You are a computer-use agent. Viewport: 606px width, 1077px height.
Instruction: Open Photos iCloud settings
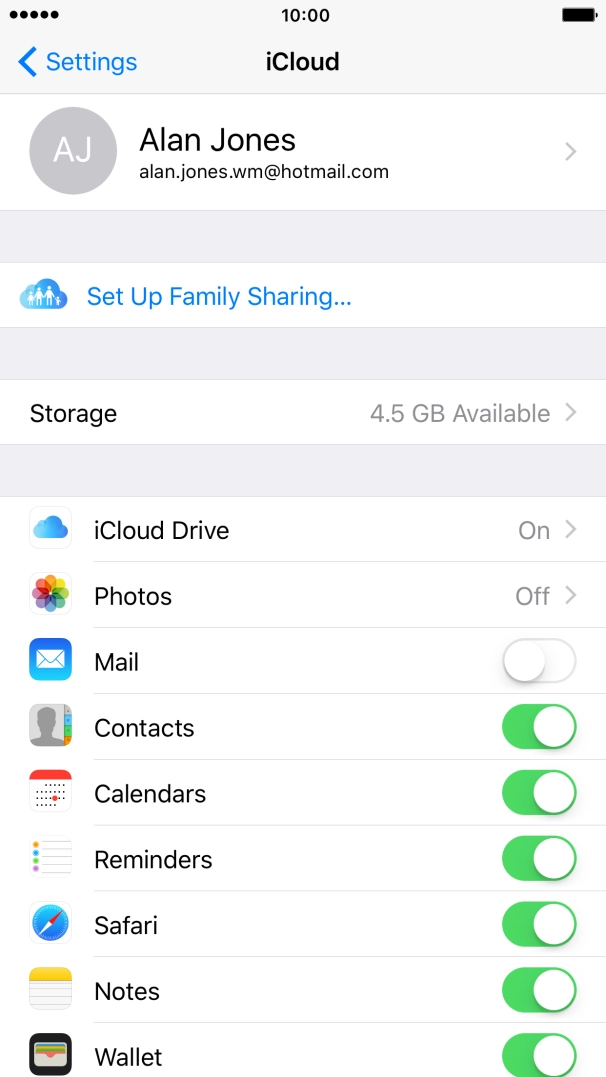(x=302, y=596)
